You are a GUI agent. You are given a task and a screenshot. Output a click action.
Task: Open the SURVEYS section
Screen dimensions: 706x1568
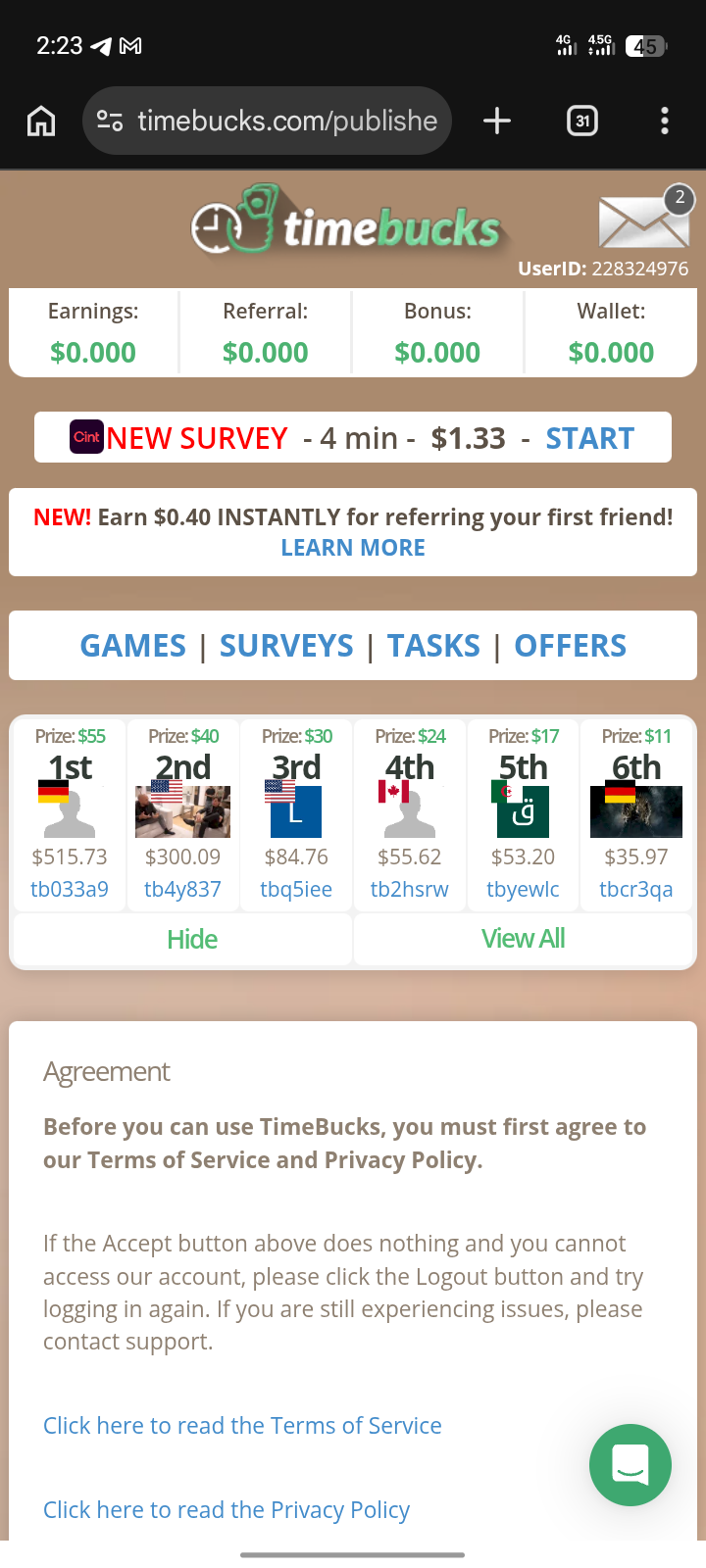tap(286, 646)
